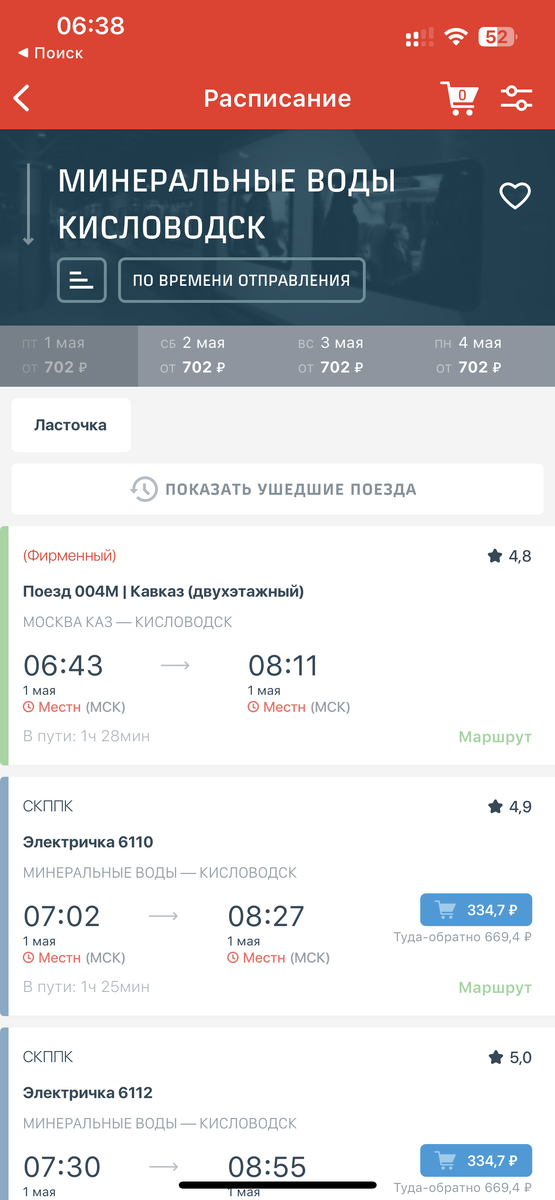Tap 'По времени отправления' sort button

click(x=241, y=280)
